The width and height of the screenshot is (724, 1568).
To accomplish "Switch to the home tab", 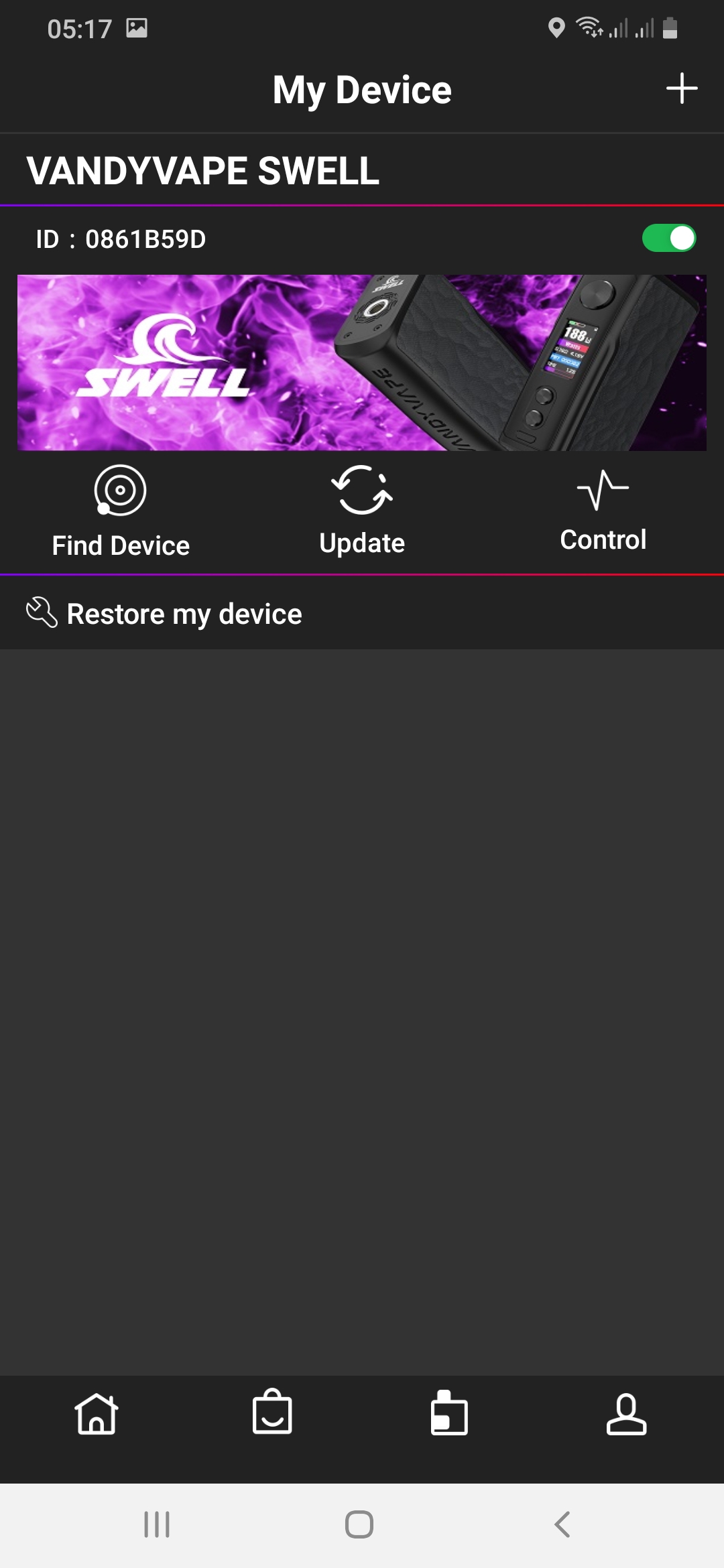I will tap(97, 1414).
